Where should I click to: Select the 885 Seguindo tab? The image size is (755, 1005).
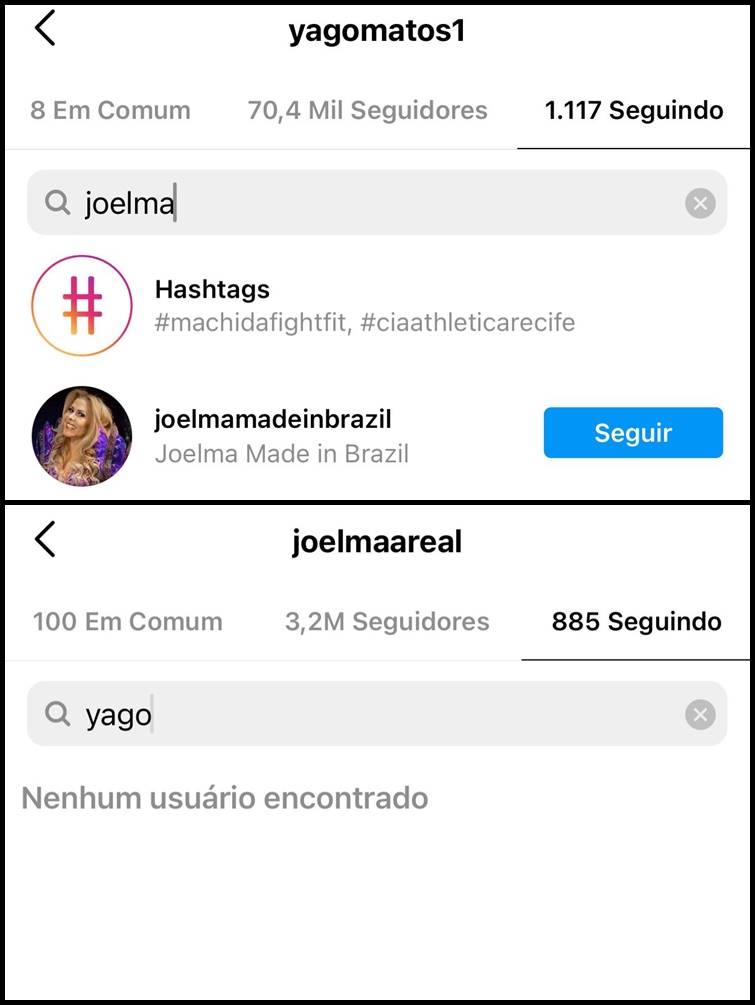point(636,621)
